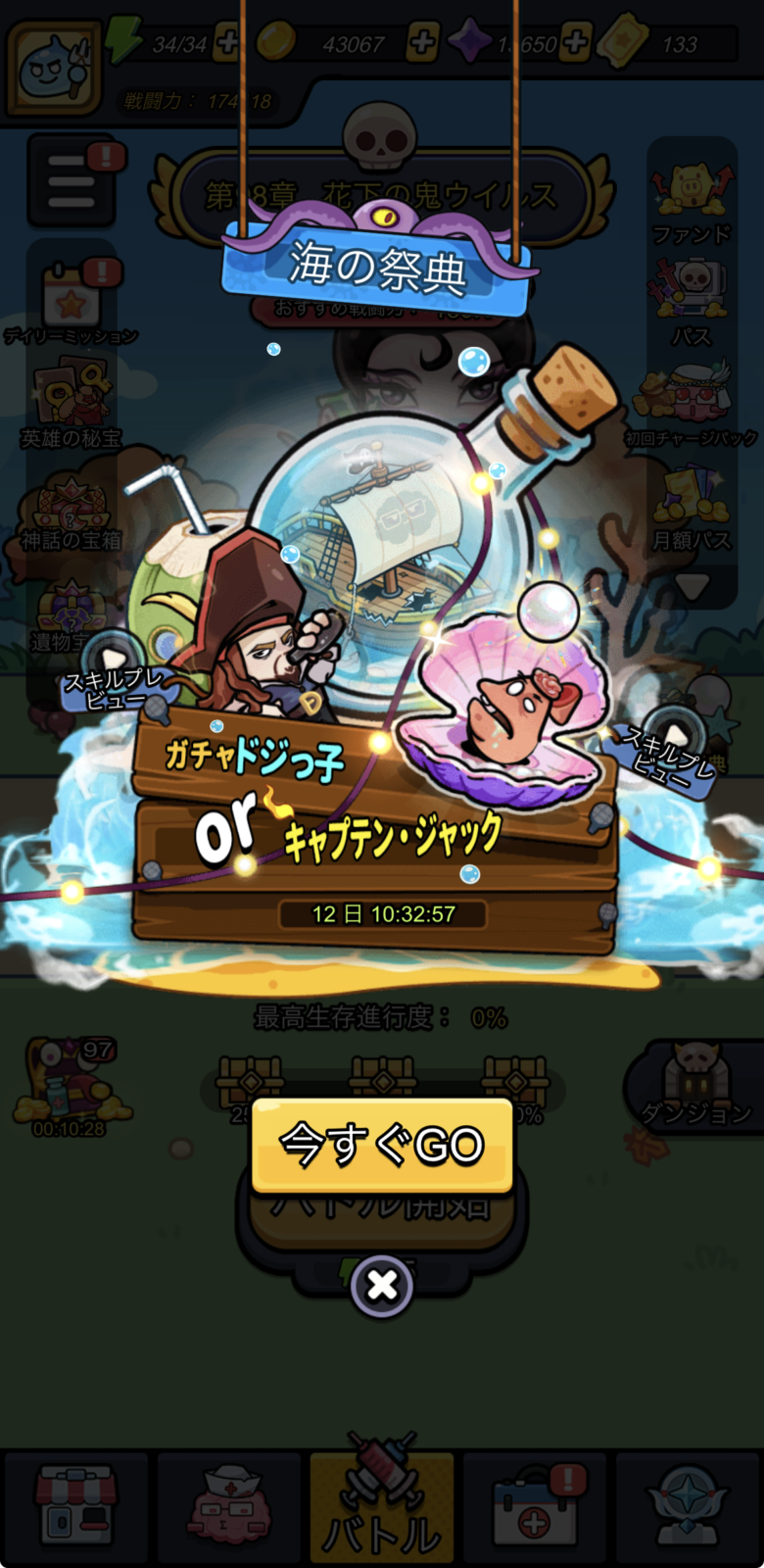
Task: Open the 海の祭典 sea festival banner
Action: coord(381,260)
